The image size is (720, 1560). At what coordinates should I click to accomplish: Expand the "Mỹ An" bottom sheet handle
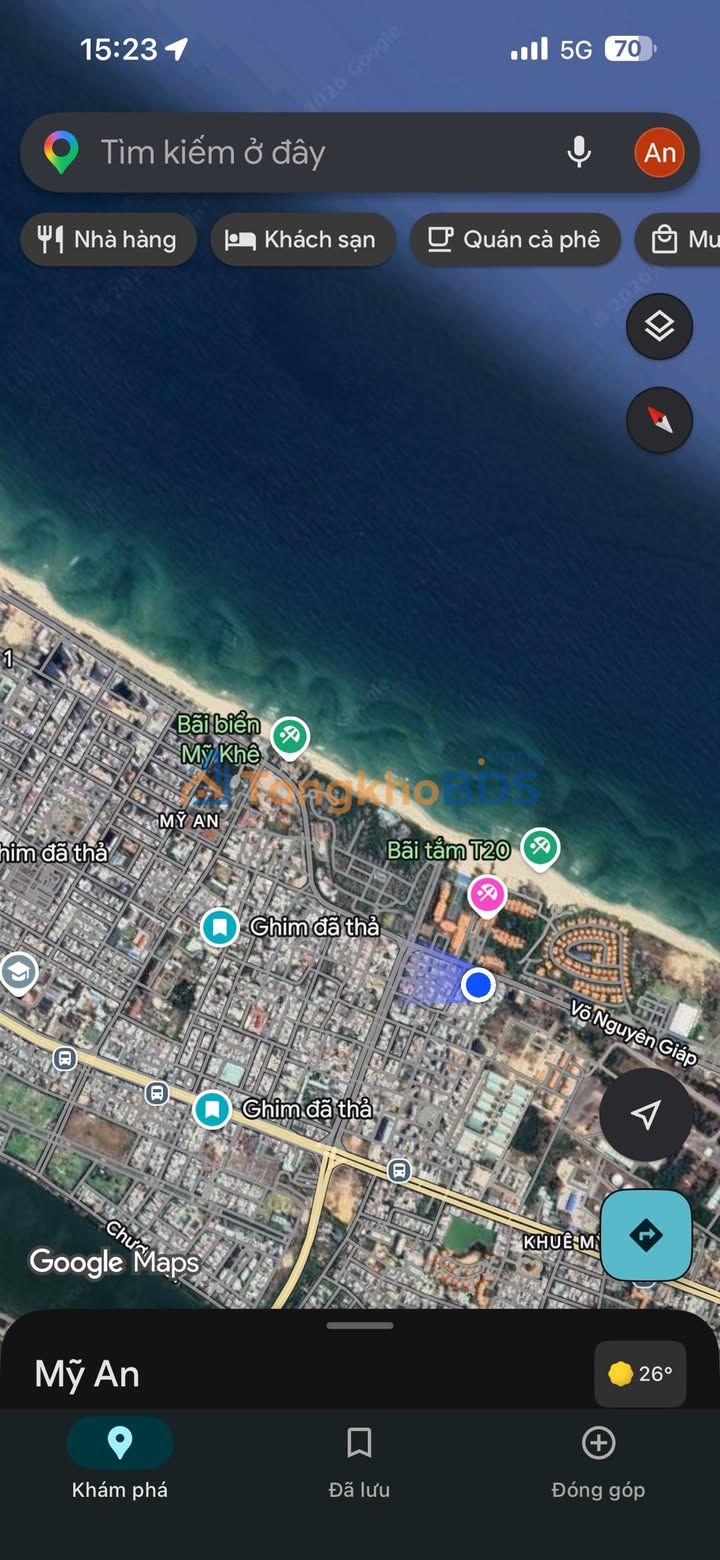tap(360, 1326)
